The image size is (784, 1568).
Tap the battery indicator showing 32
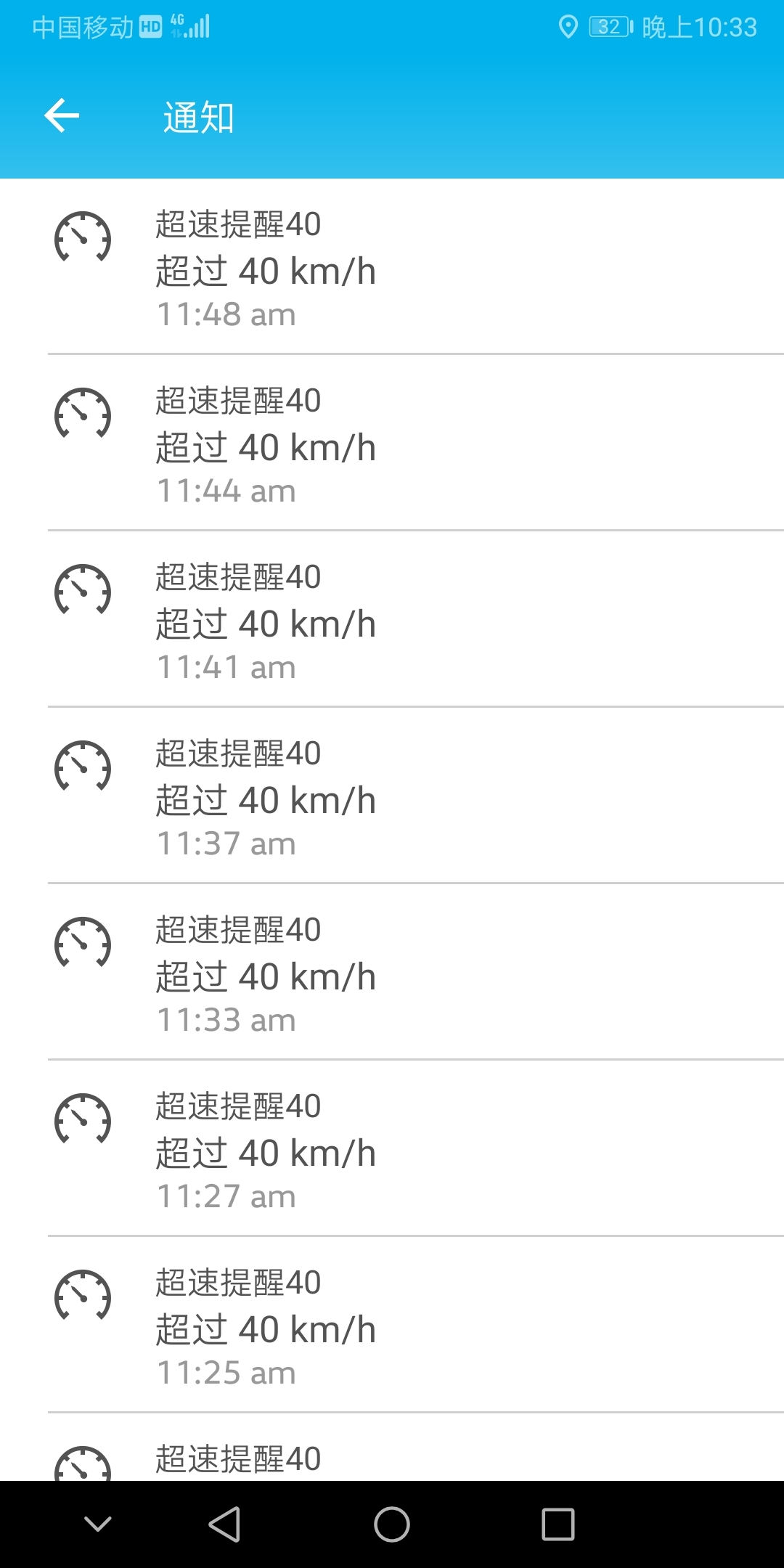tap(610, 26)
